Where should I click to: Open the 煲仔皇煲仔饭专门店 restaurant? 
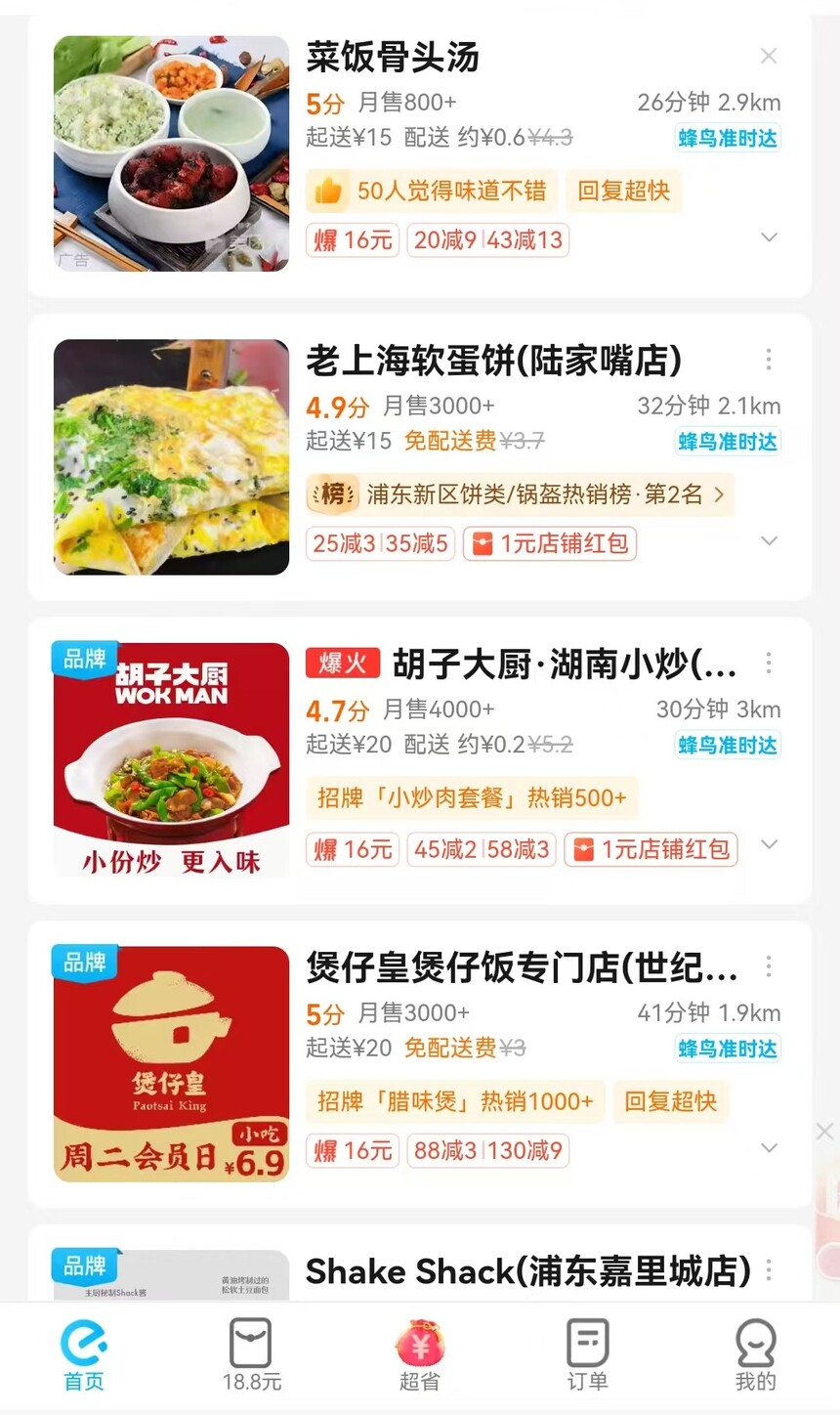coord(522,968)
